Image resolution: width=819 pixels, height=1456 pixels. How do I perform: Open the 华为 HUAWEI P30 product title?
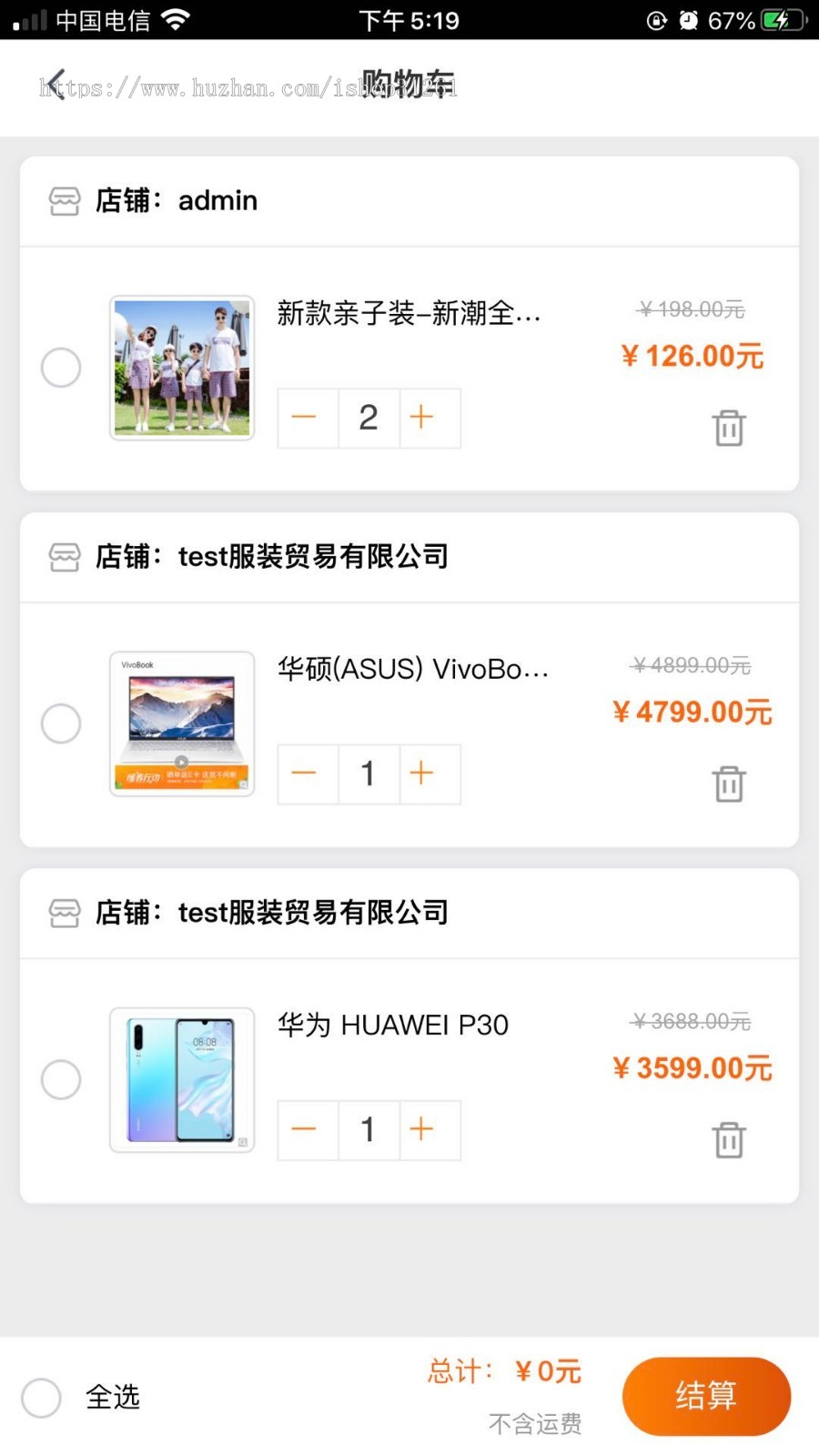[x=393, y=1024]
